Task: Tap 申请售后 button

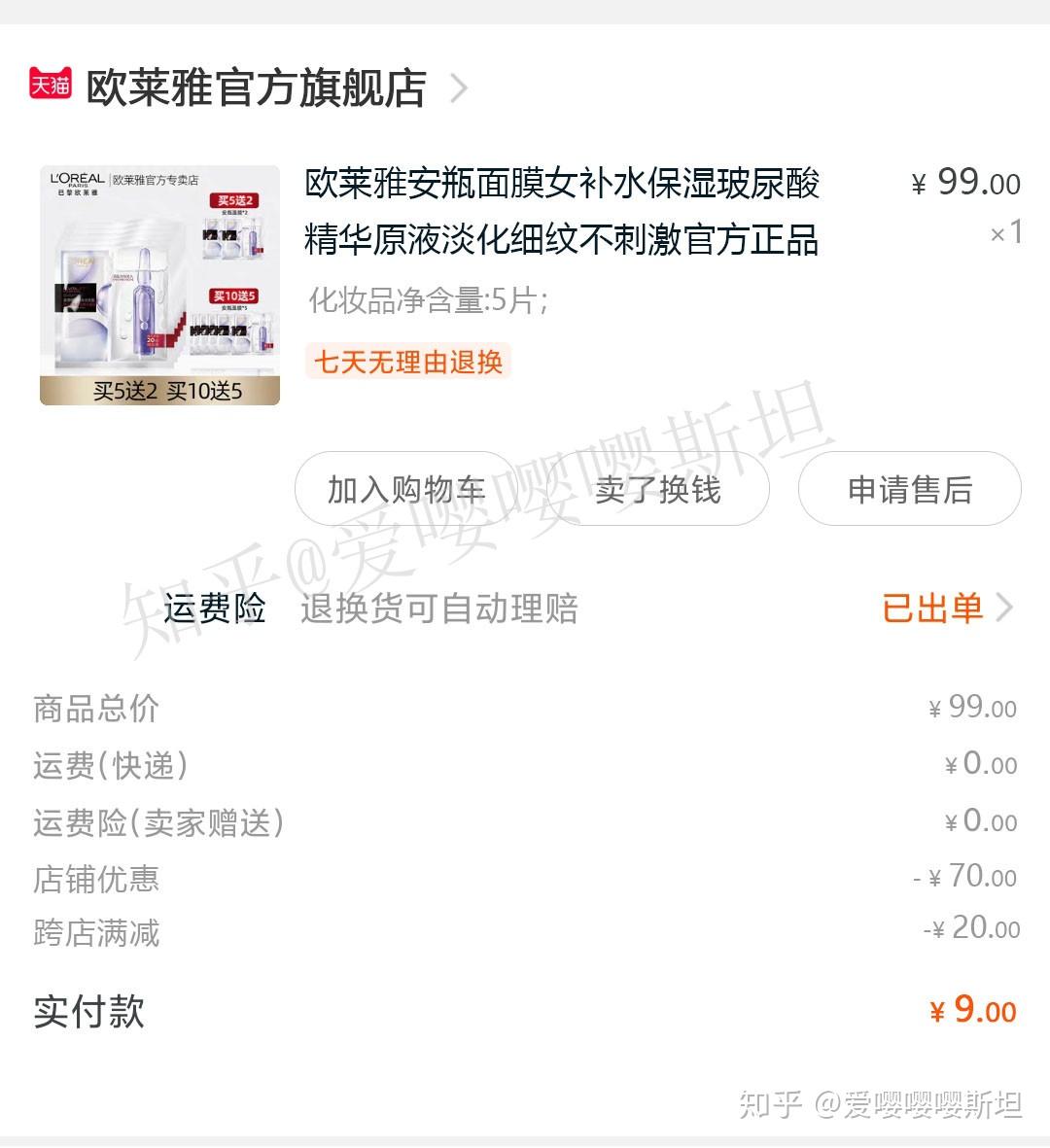Action: (x=909, y=490)
